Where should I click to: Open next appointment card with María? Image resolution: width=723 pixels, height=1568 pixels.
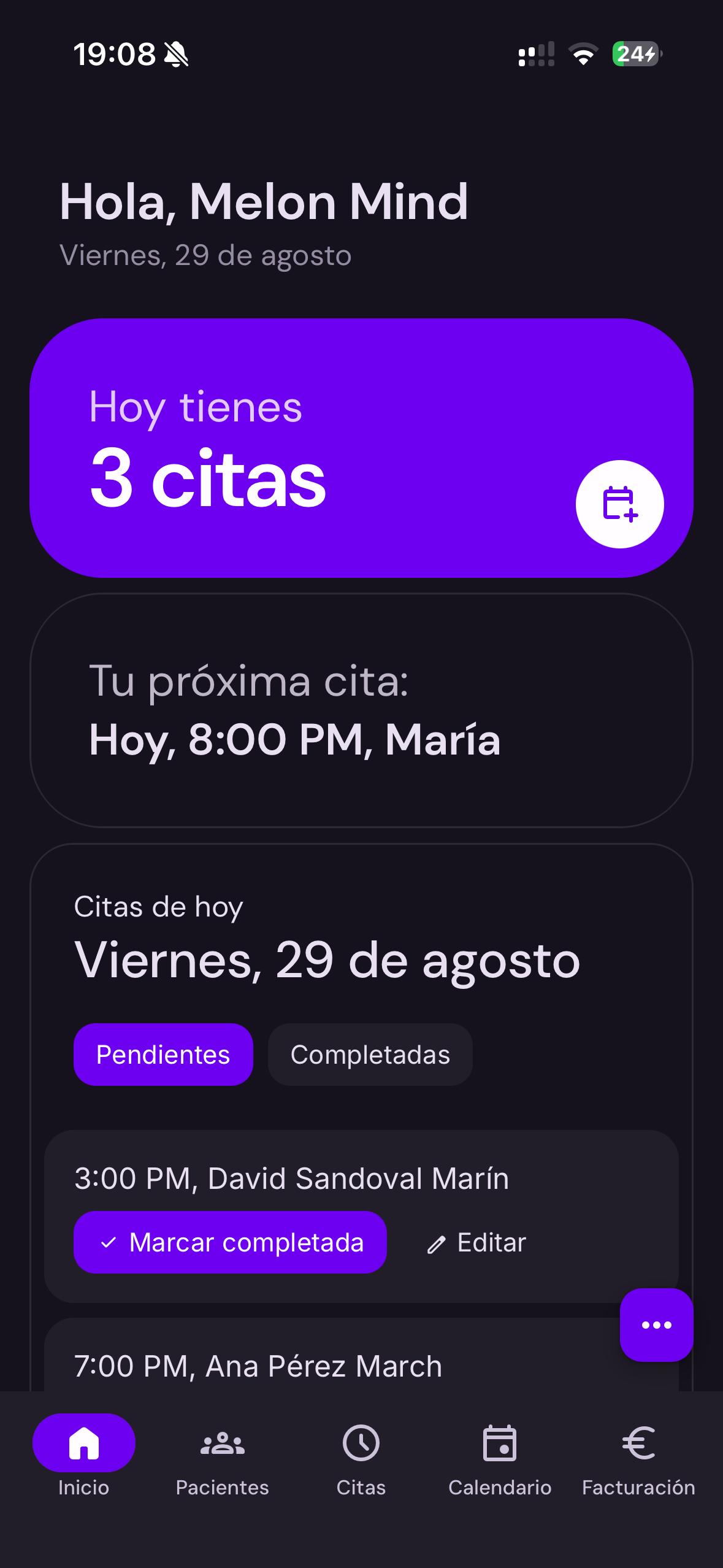click(x=361, y=710)
